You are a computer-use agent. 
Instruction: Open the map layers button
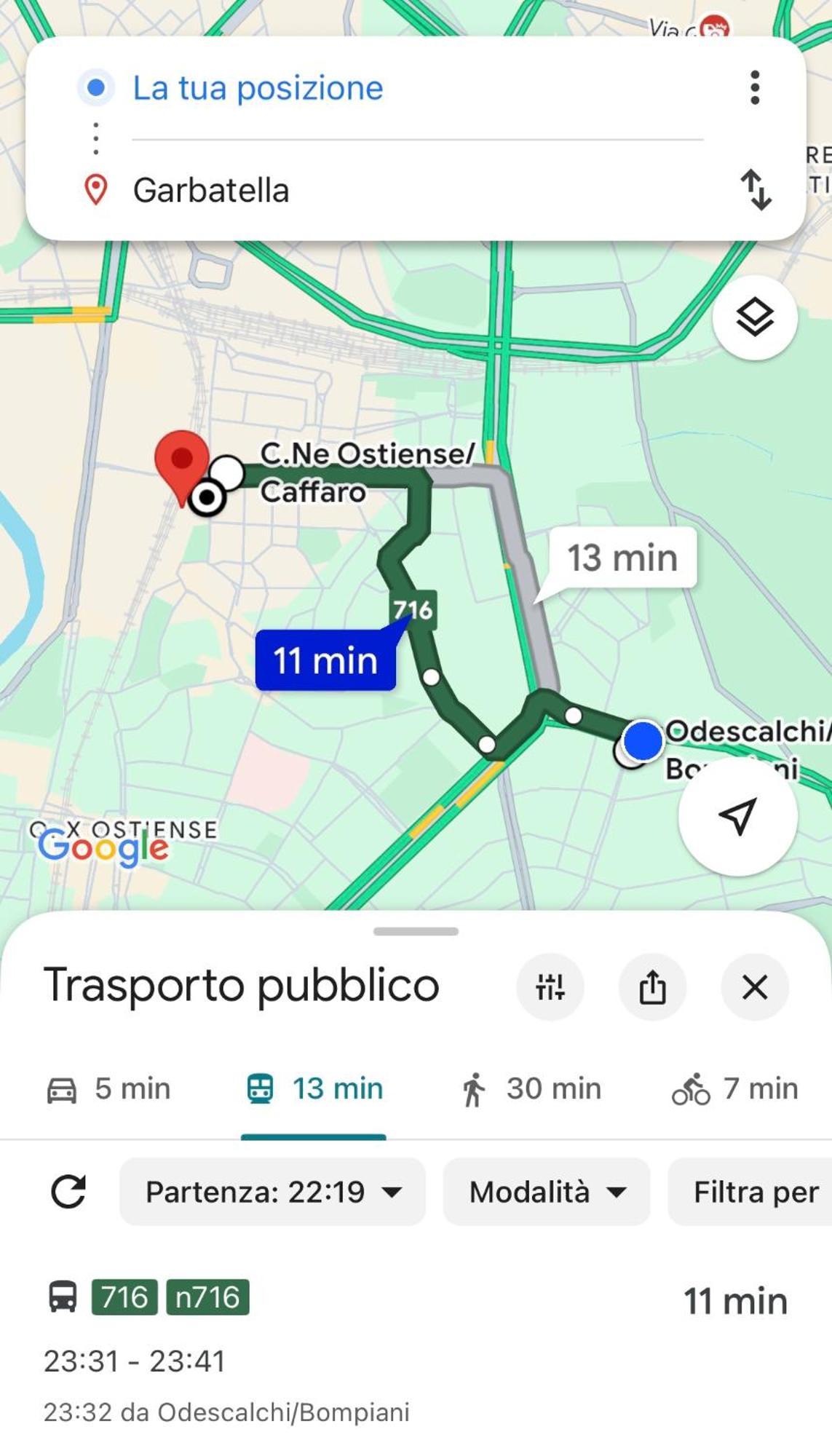(755, 317)
